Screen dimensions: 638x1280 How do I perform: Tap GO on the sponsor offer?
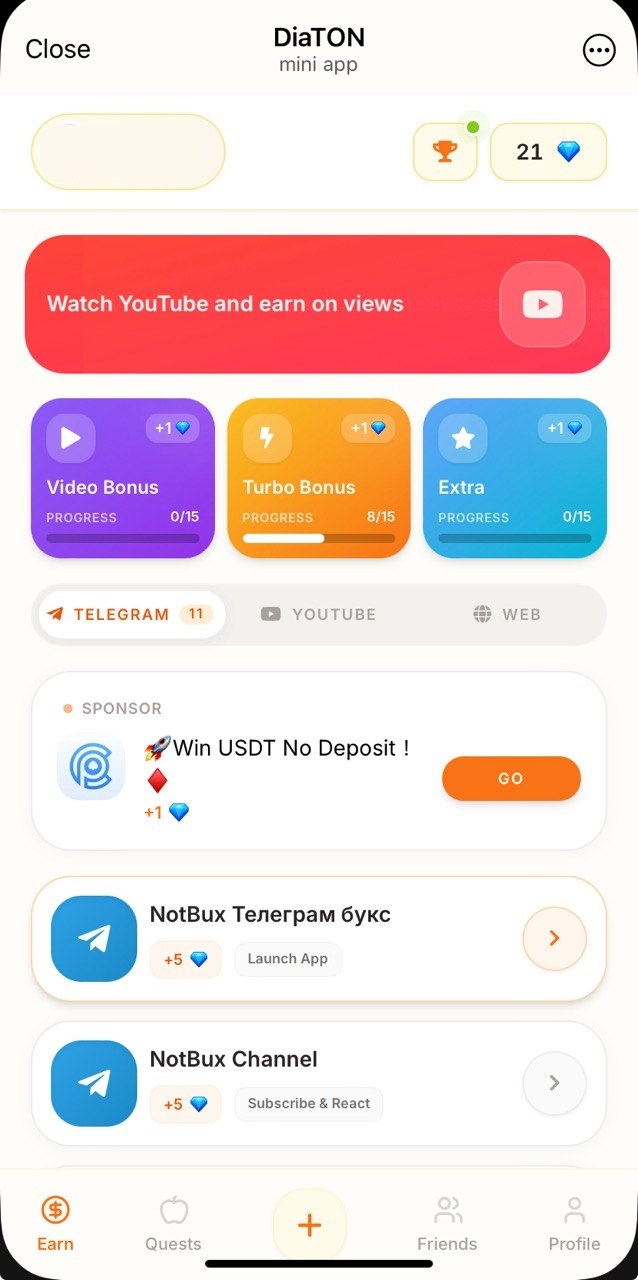[511, 778]
